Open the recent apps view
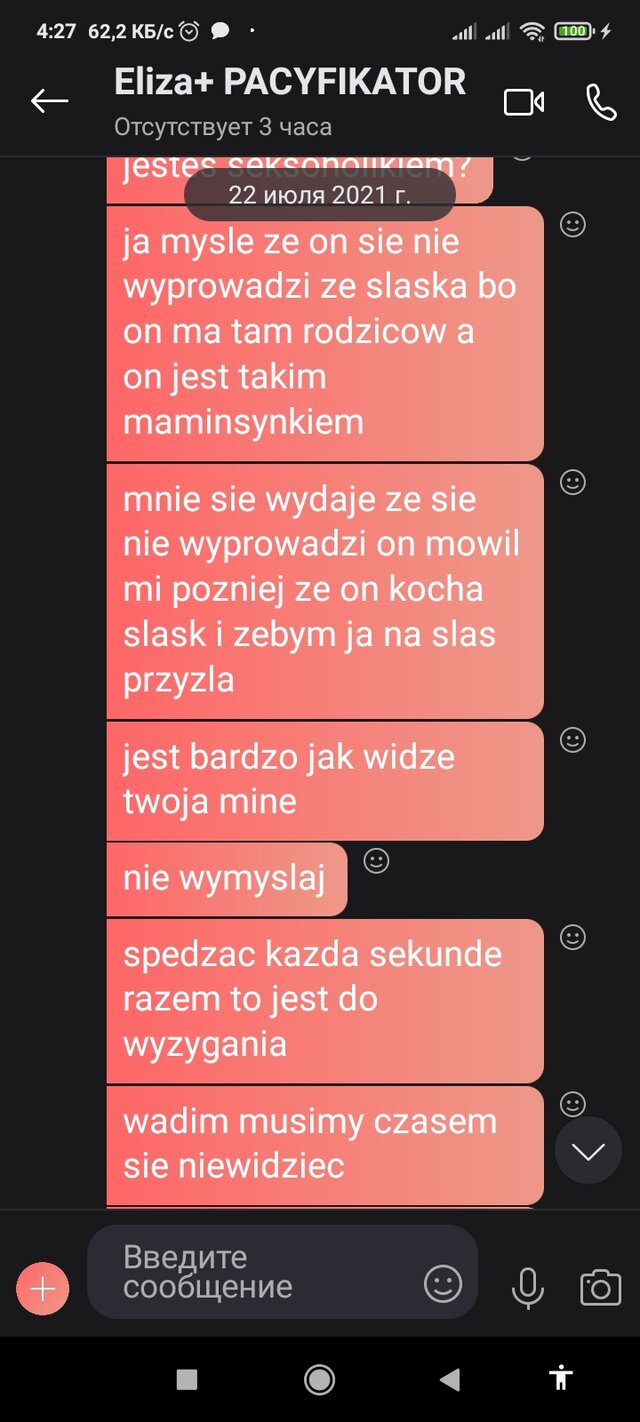 (187, 1379)
